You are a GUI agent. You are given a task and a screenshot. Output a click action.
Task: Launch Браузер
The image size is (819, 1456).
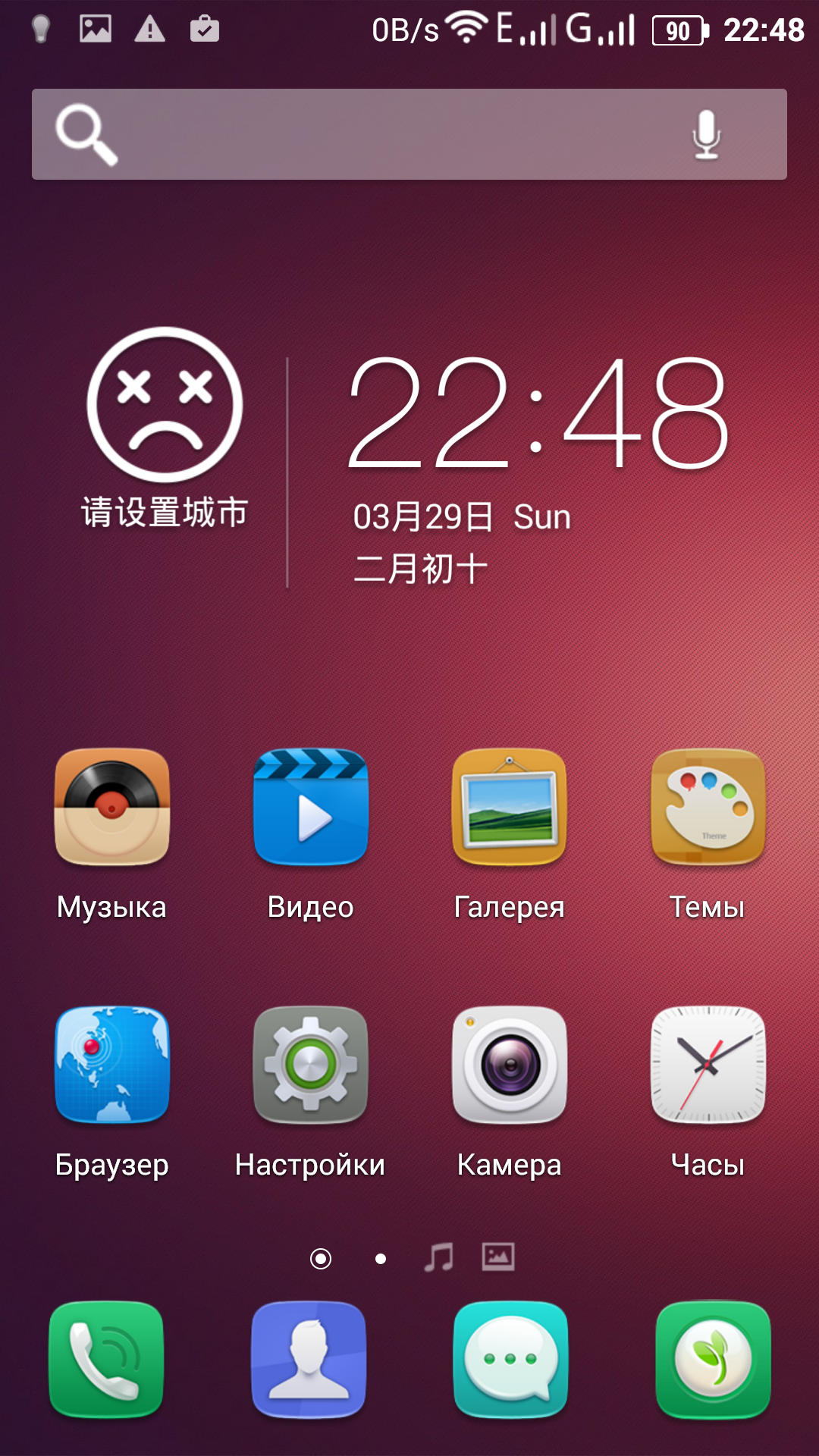(112, 1065)
